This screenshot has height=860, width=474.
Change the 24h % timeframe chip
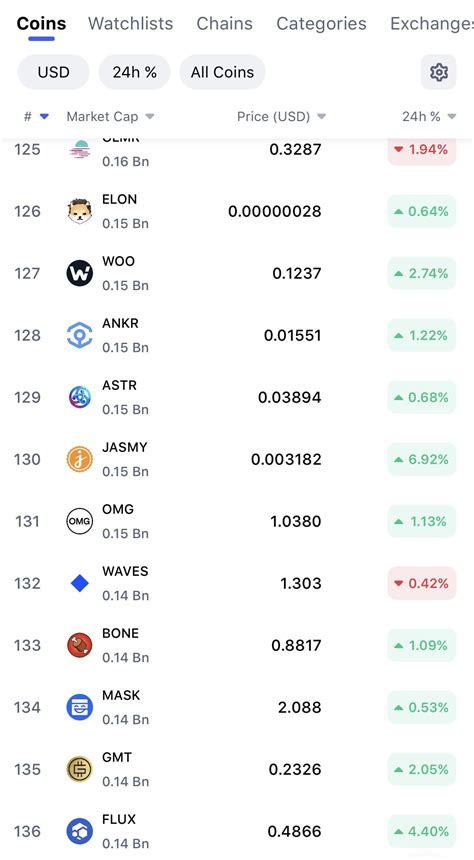pyautogui.click(x=134, y=72)
